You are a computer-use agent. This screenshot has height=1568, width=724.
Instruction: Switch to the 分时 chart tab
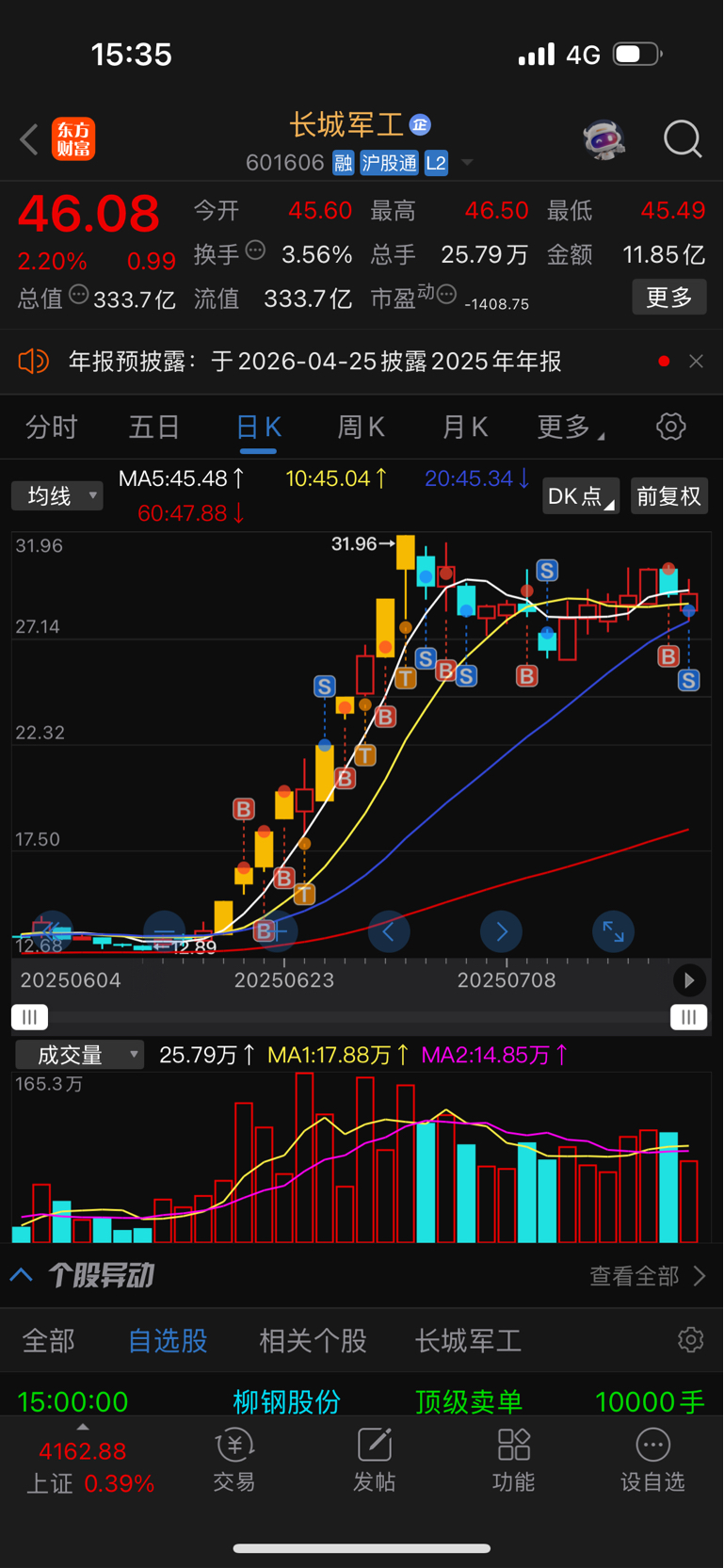coord(52,428)
